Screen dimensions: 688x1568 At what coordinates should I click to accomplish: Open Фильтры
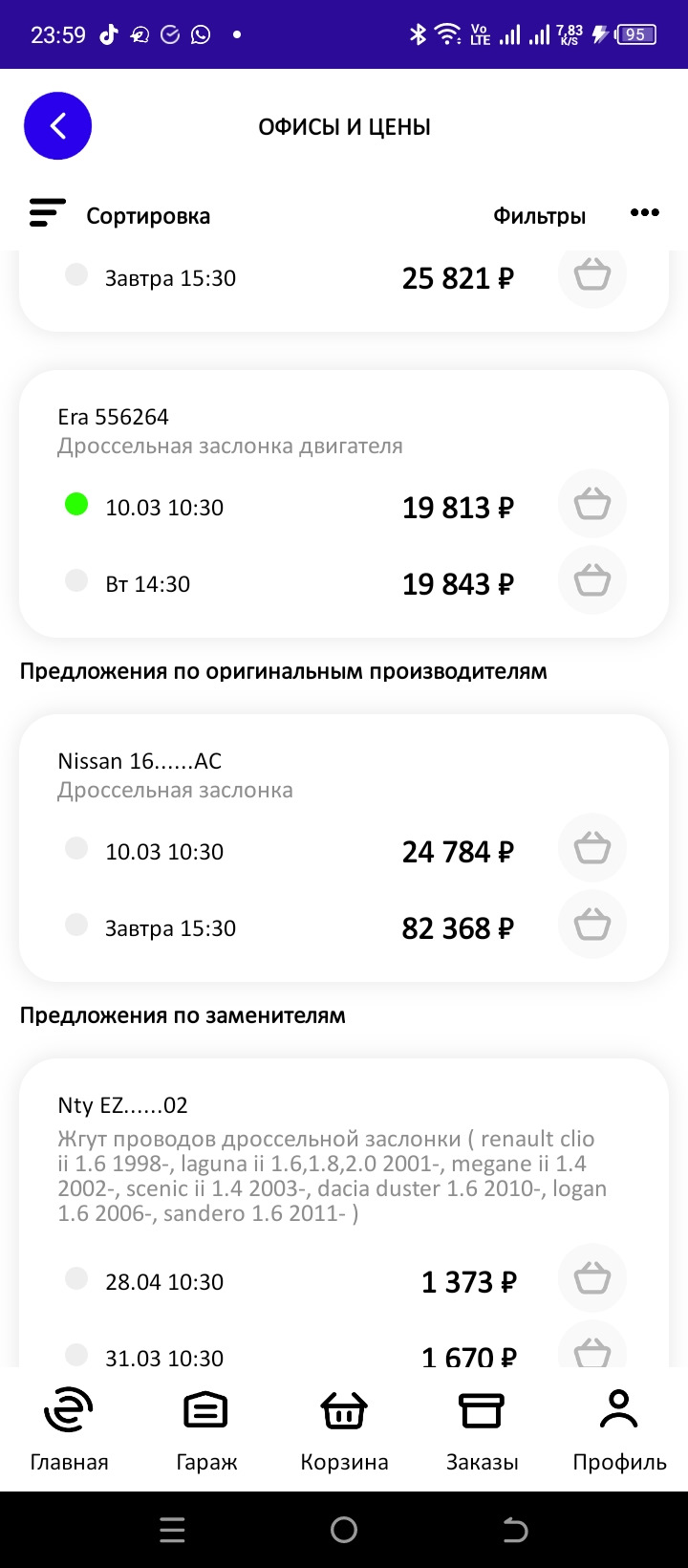(x=539, y=216)
